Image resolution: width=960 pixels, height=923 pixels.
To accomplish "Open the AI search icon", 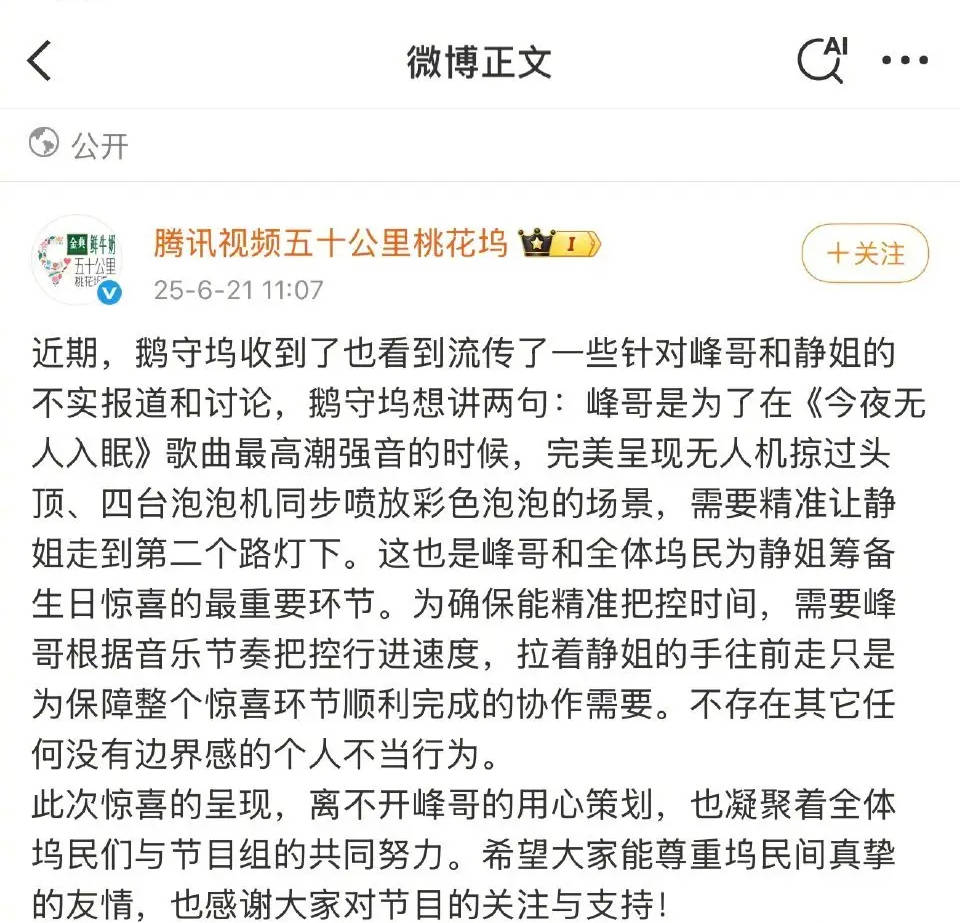I will (822, 60).
